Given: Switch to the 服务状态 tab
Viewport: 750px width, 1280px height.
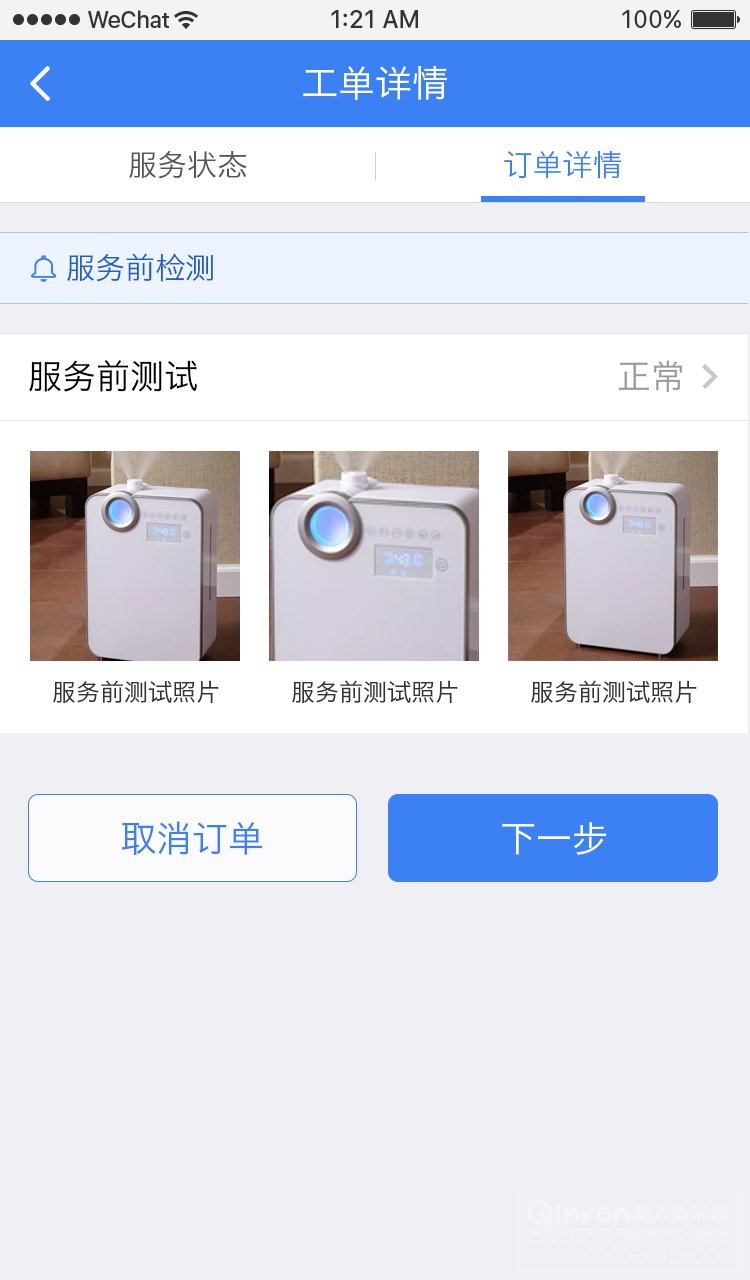Looking at the screenshot, I should [x=188, y=165].
